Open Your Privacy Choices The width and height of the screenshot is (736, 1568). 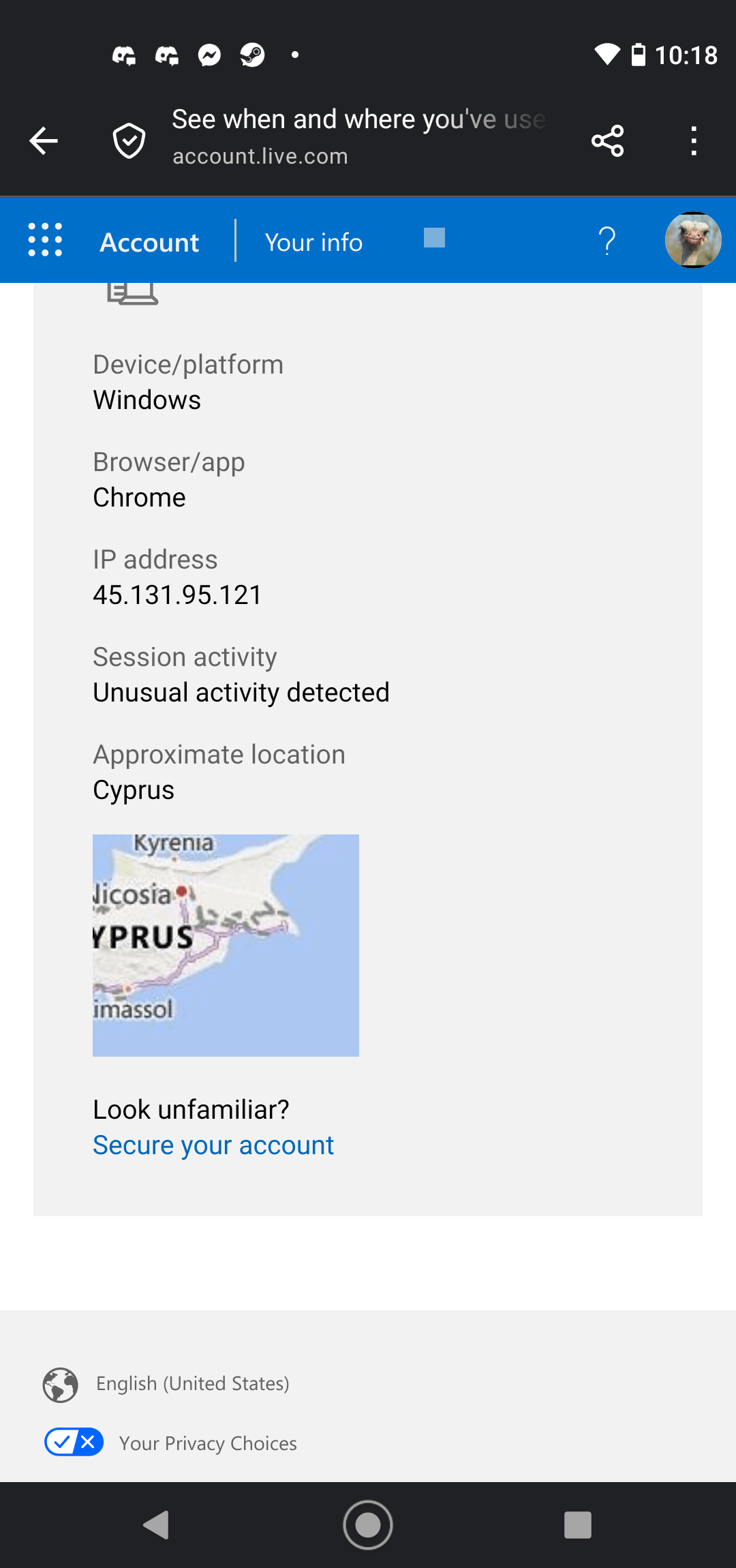click(207, 1443)
